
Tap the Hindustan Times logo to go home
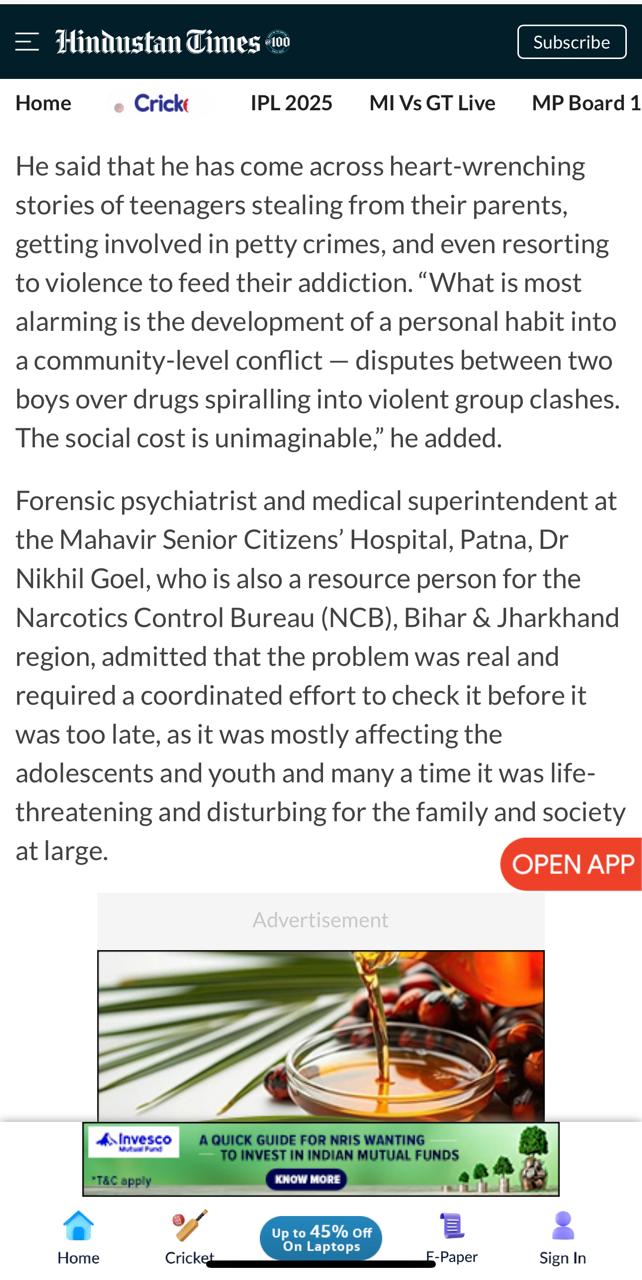pyautogui.click(x=172, y=42)
